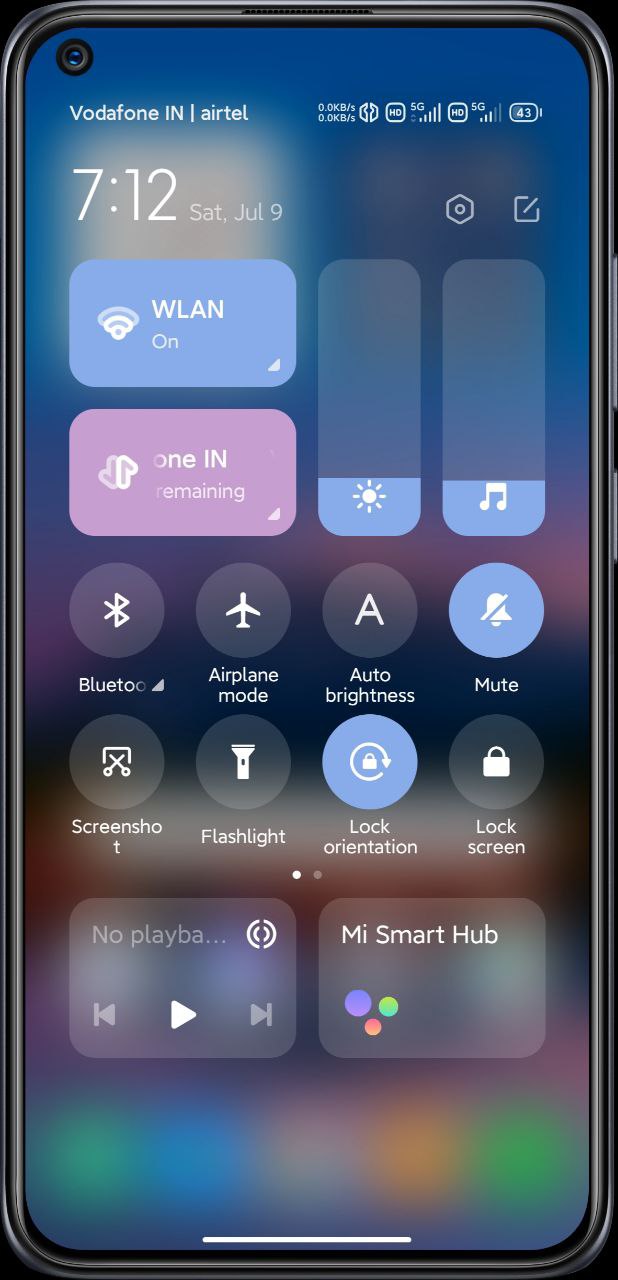
Task: Edit the control center tiles
Action: 526,209
